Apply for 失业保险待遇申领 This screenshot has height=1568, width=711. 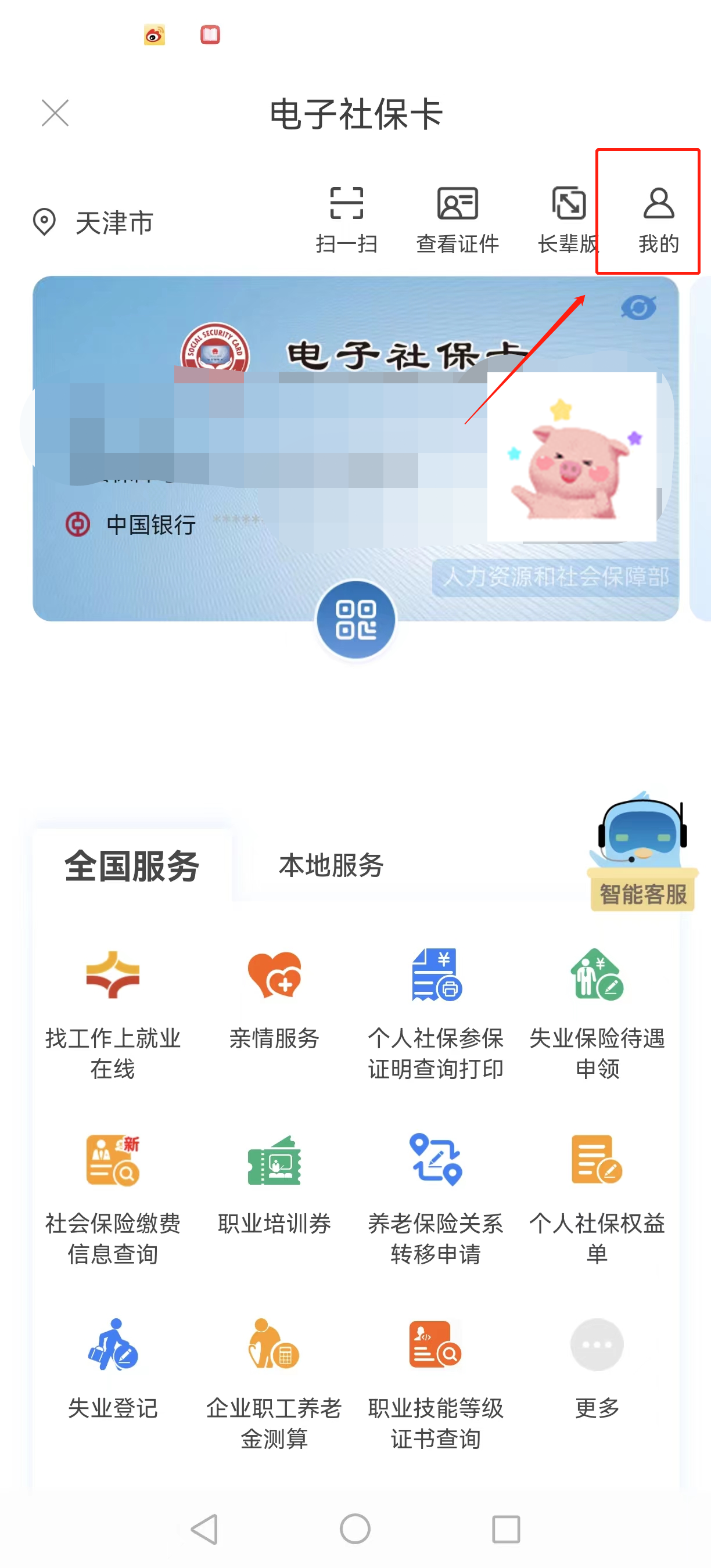tap(597, 1010)
